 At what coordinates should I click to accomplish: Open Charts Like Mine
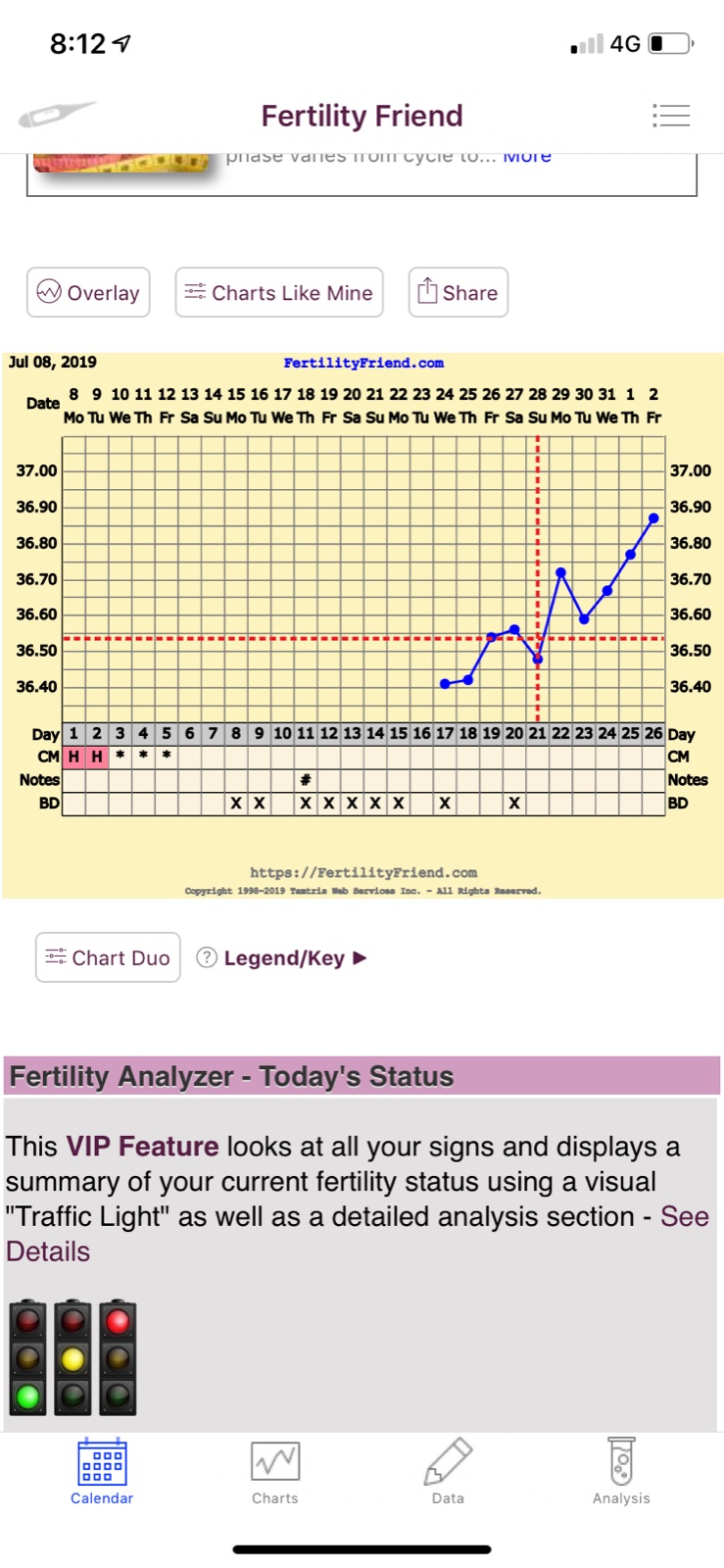(279, 292)
